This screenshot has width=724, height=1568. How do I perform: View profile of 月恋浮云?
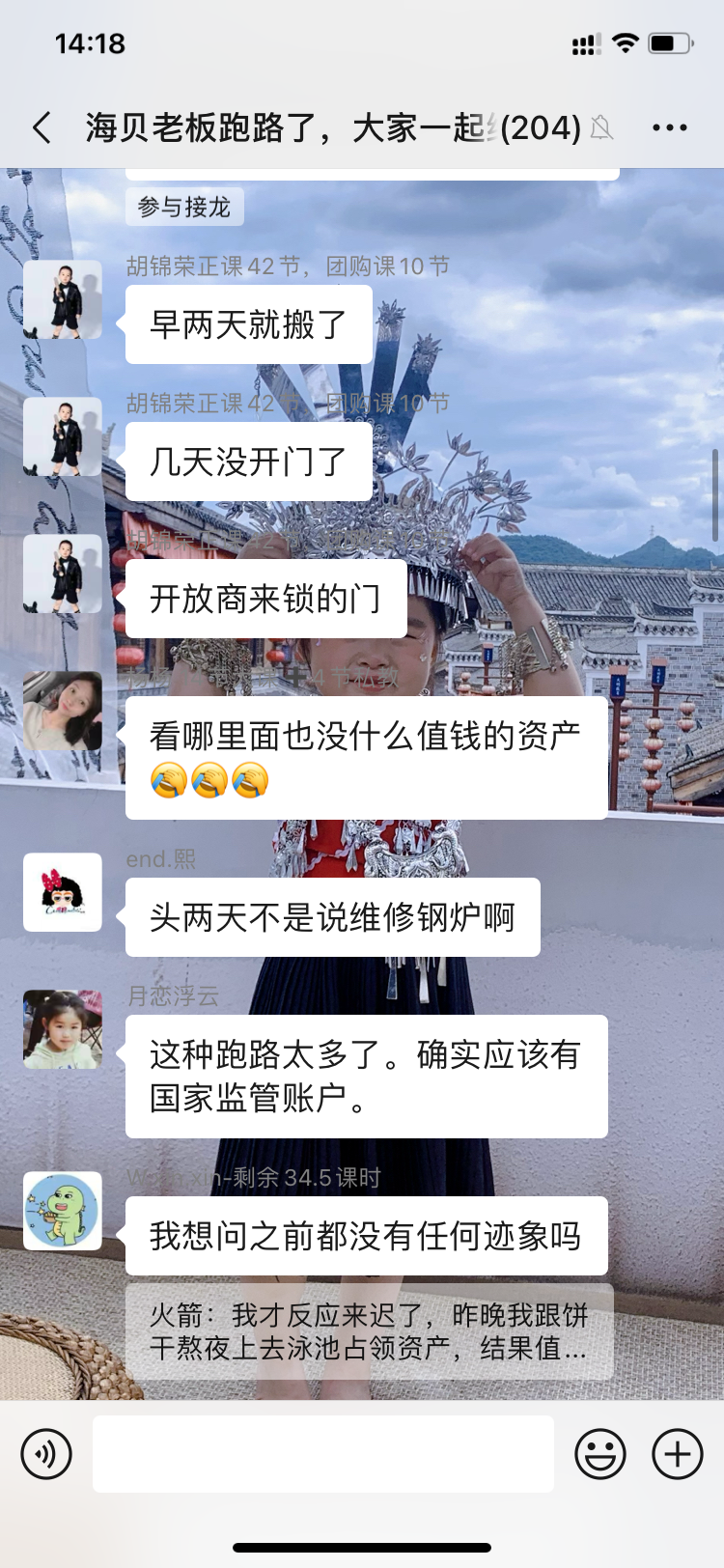(x=63, y=1029)
